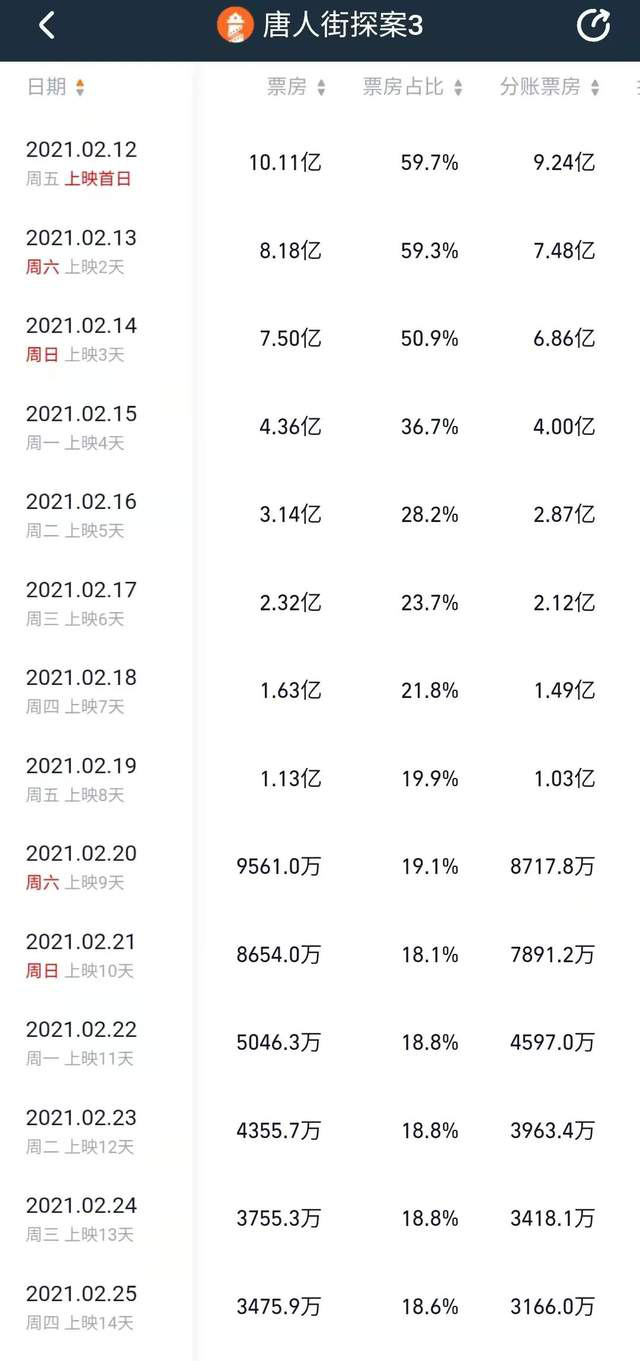Go back using the top-left arrow

46,26
